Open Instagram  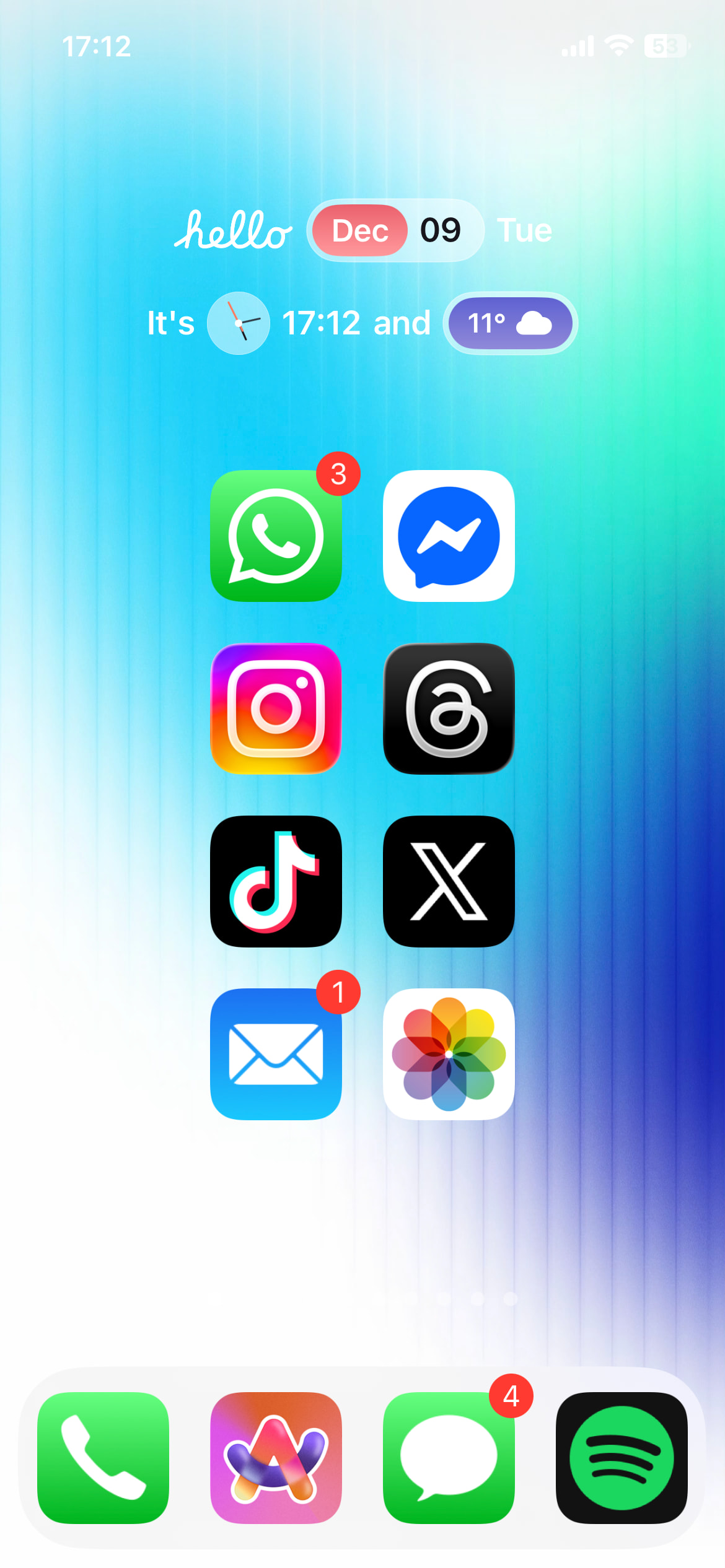tap(276, 708)
